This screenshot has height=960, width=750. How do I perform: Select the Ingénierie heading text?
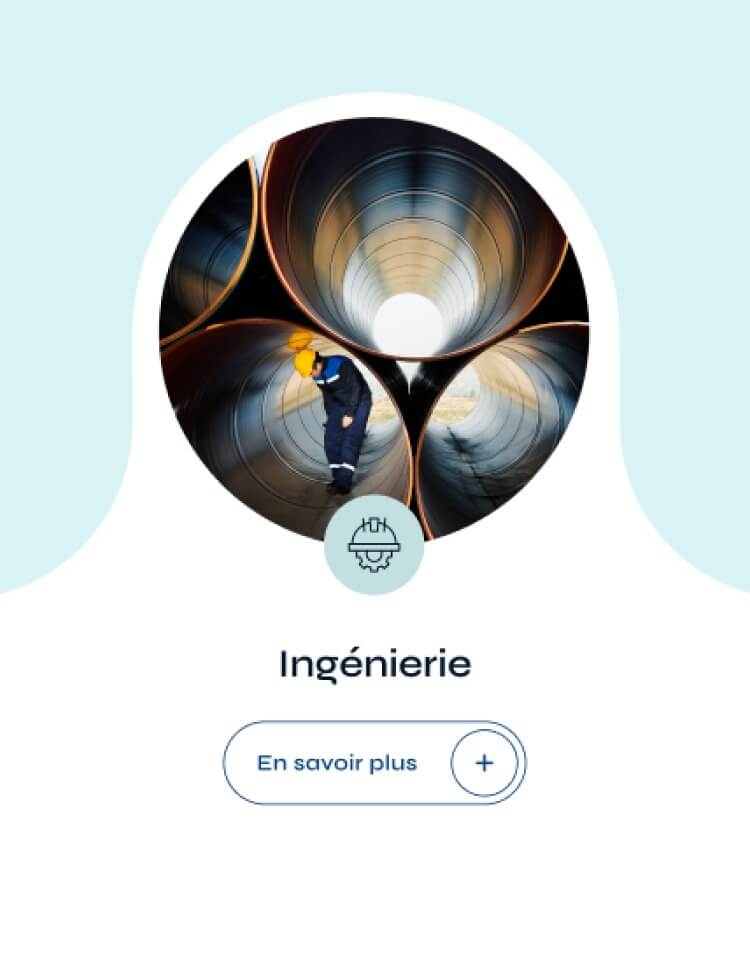click(375, 661)
